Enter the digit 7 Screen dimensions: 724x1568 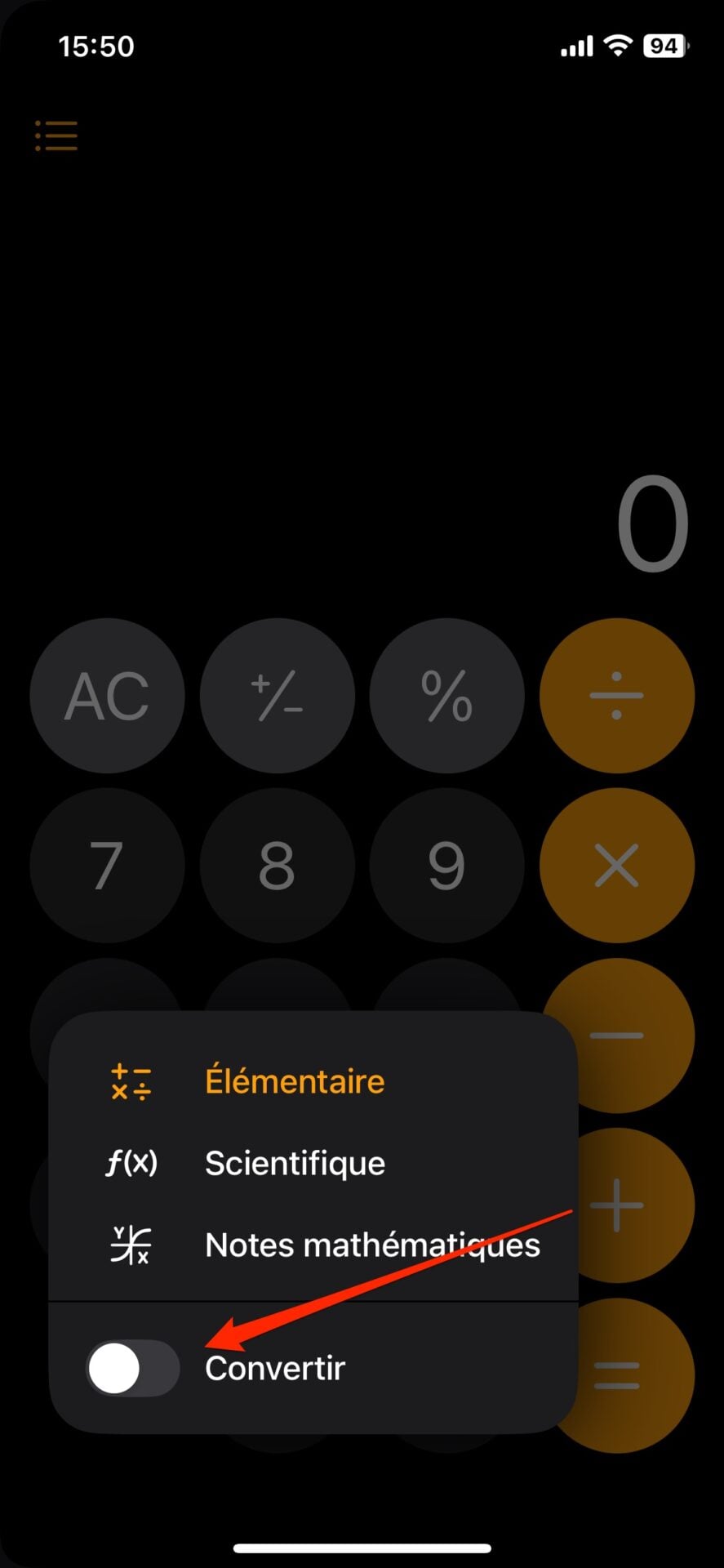(107, 866)
